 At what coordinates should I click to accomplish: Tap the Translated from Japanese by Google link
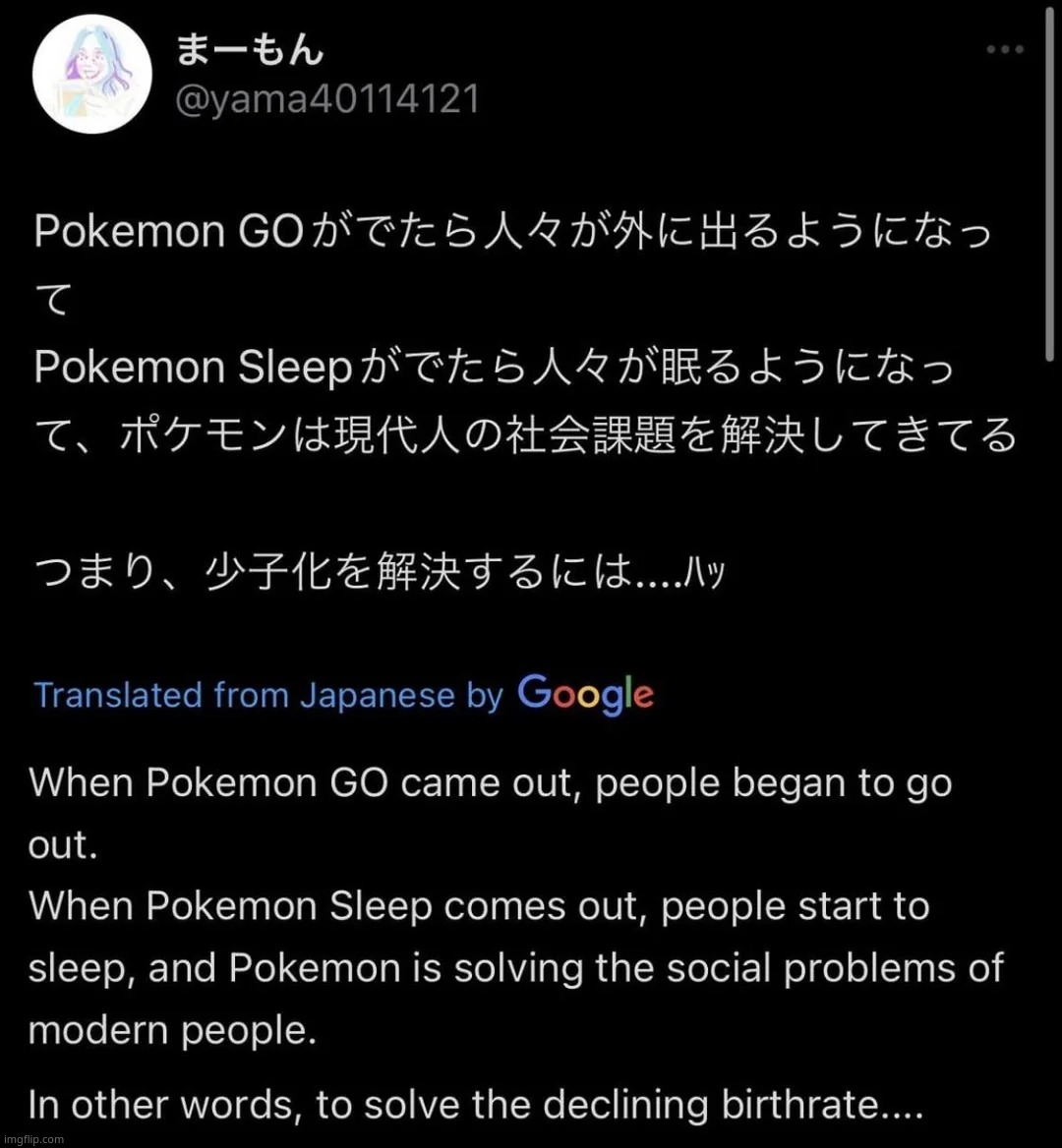pyautogui.click(x=343, y=694)
